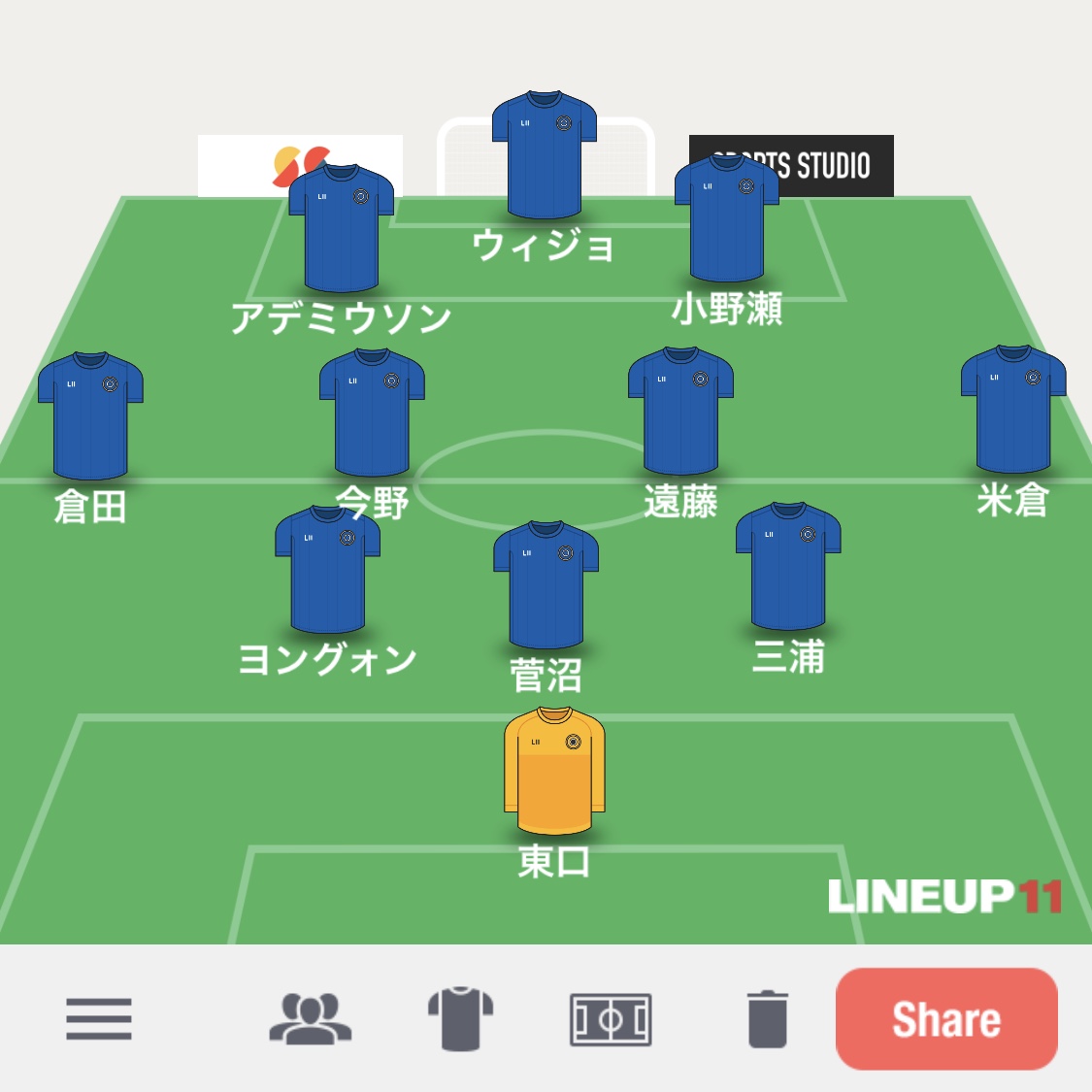
Task: Delete the lineup with trash icon
Action: (x=767, y=1019)
